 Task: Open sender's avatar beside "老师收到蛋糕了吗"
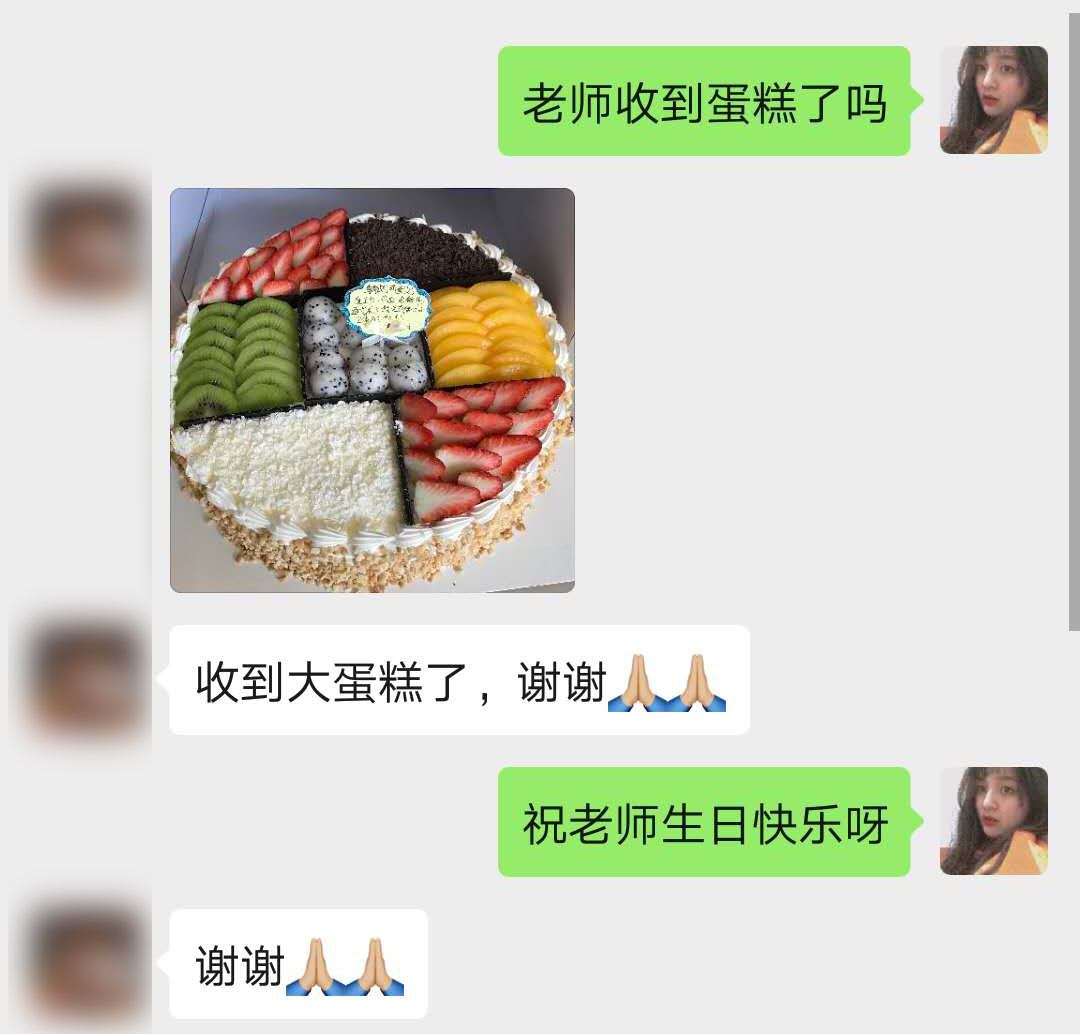click(993, 100)
